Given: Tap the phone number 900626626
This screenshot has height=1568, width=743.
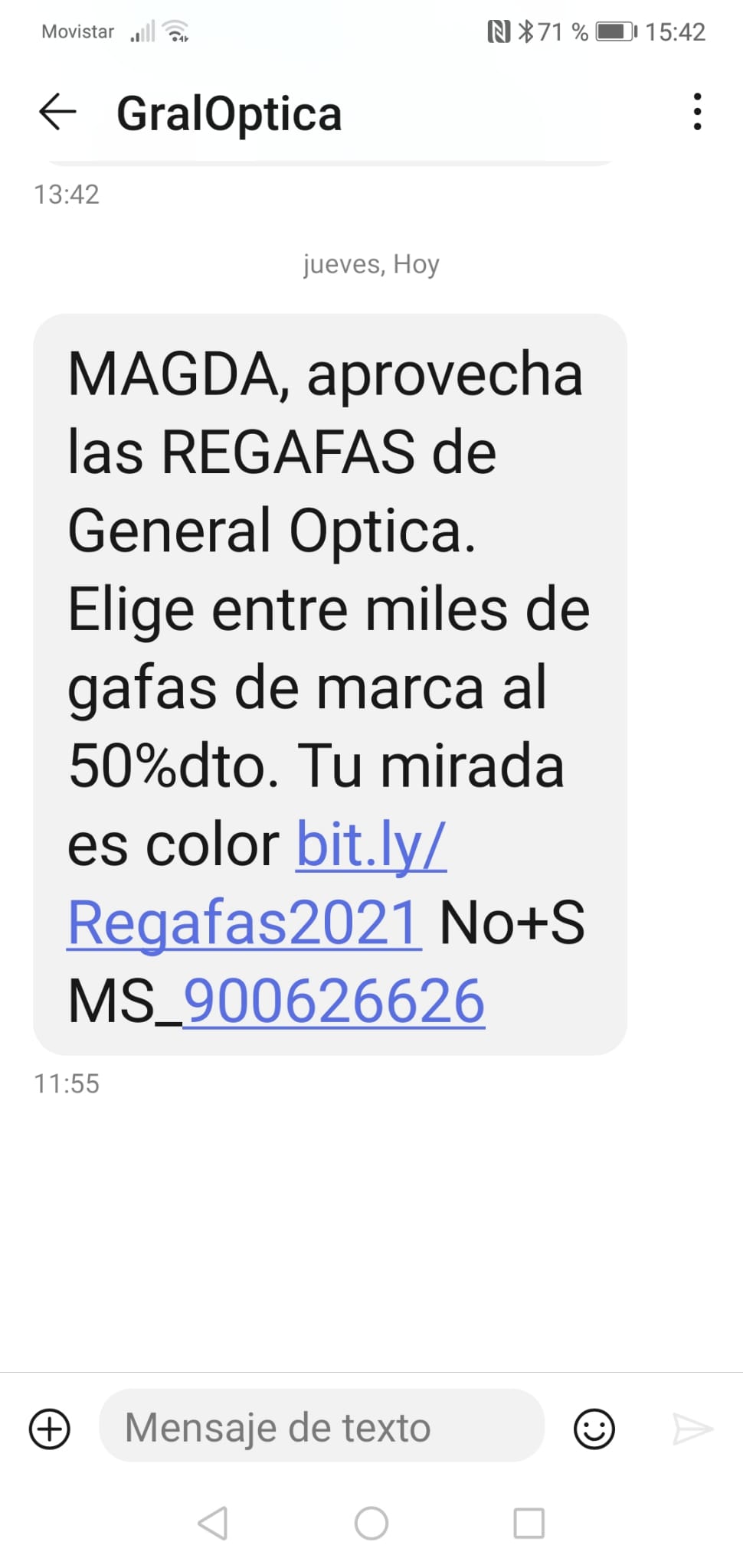Looking at the screenshot, I should coord(334,1001).
